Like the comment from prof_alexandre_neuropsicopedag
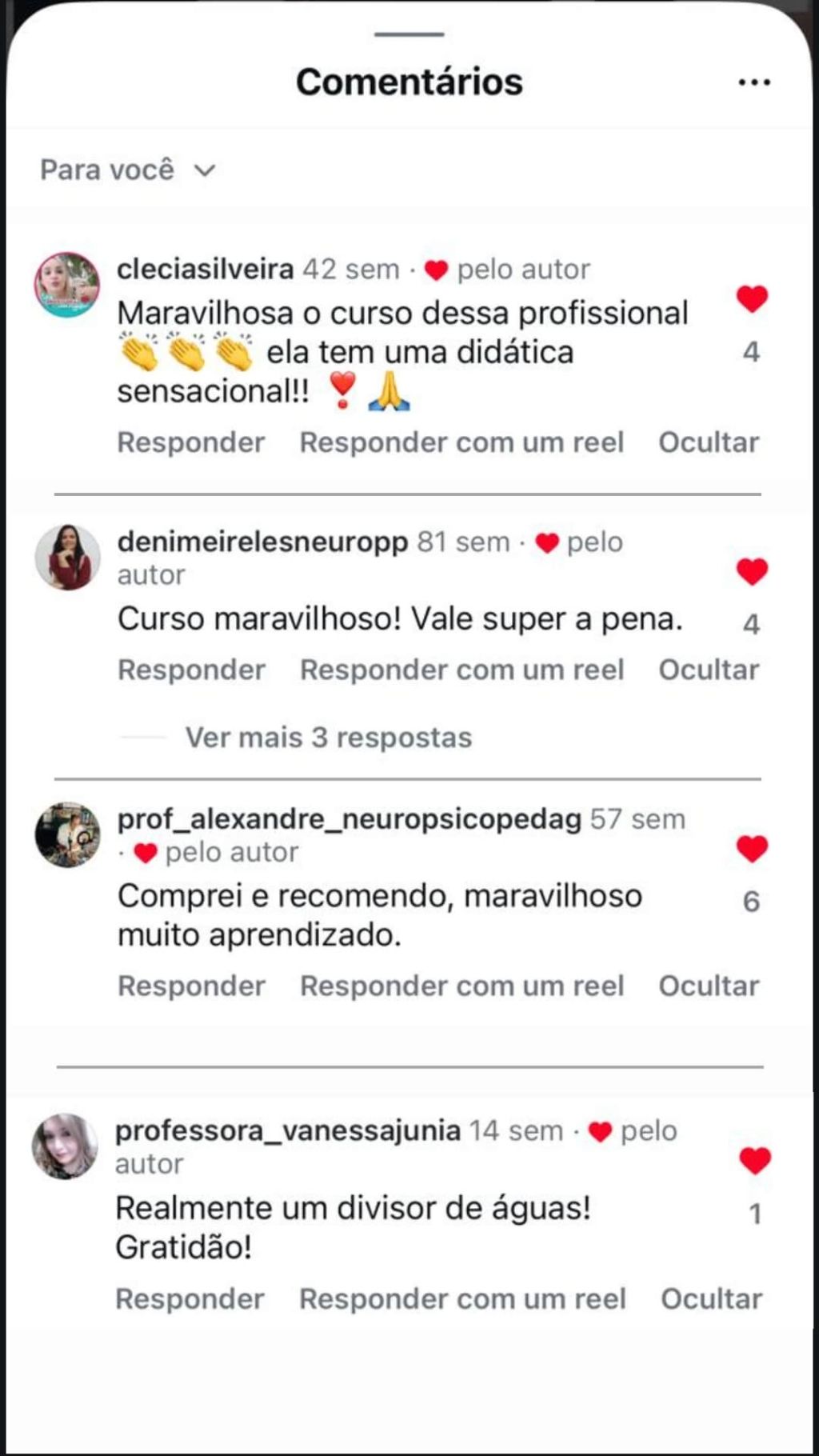 [752, 849]
